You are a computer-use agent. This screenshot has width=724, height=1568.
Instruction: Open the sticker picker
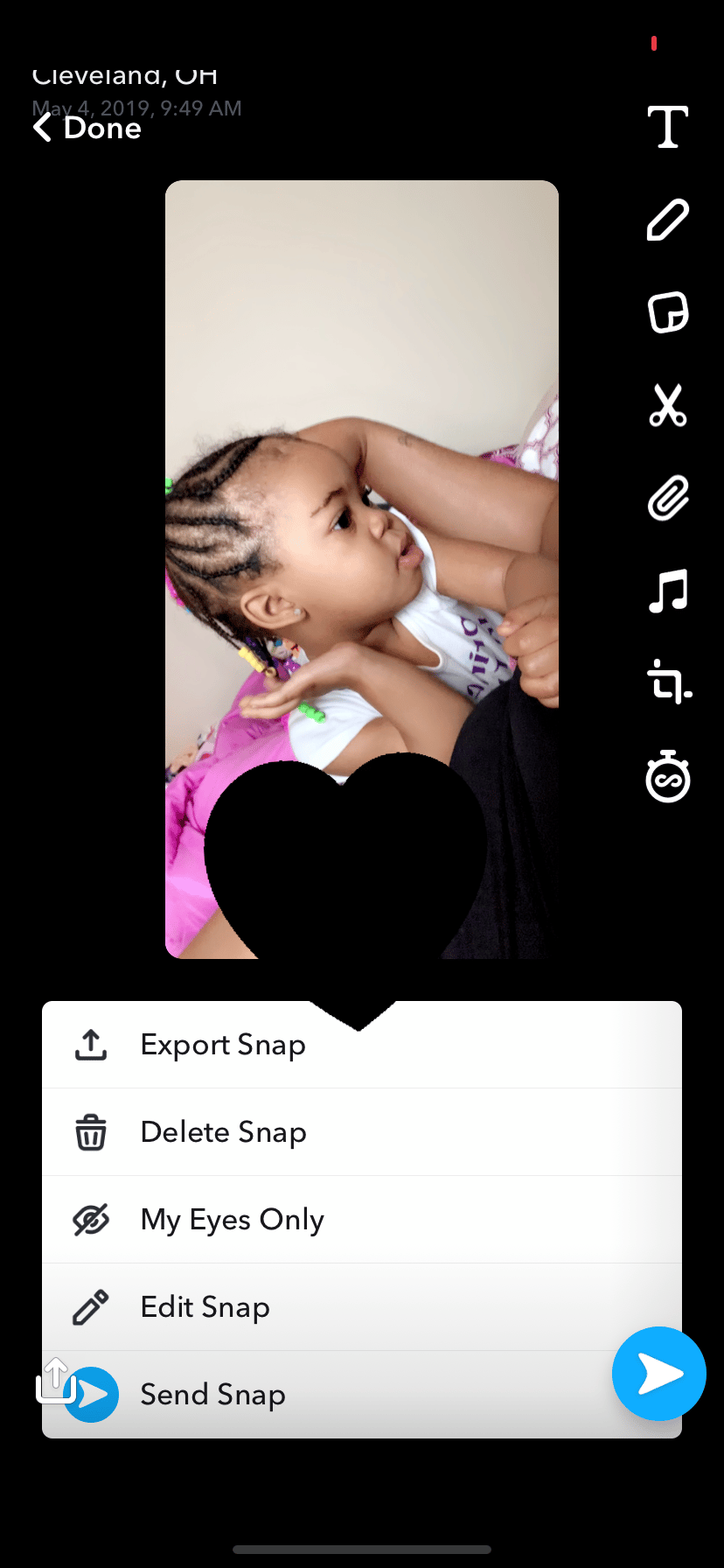point(667,312)
